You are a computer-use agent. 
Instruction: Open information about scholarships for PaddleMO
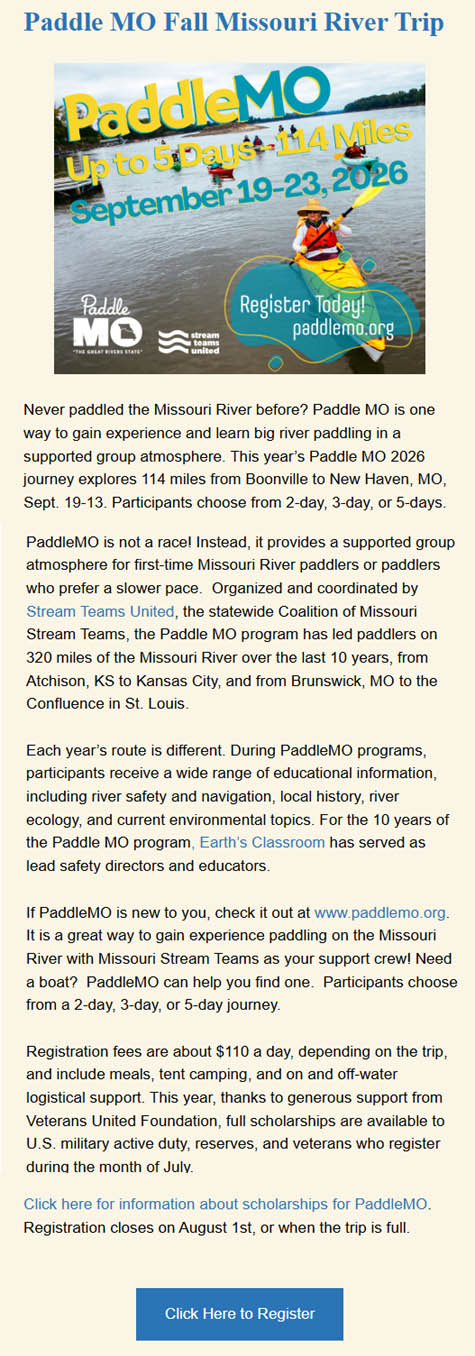coord(227,1203)
